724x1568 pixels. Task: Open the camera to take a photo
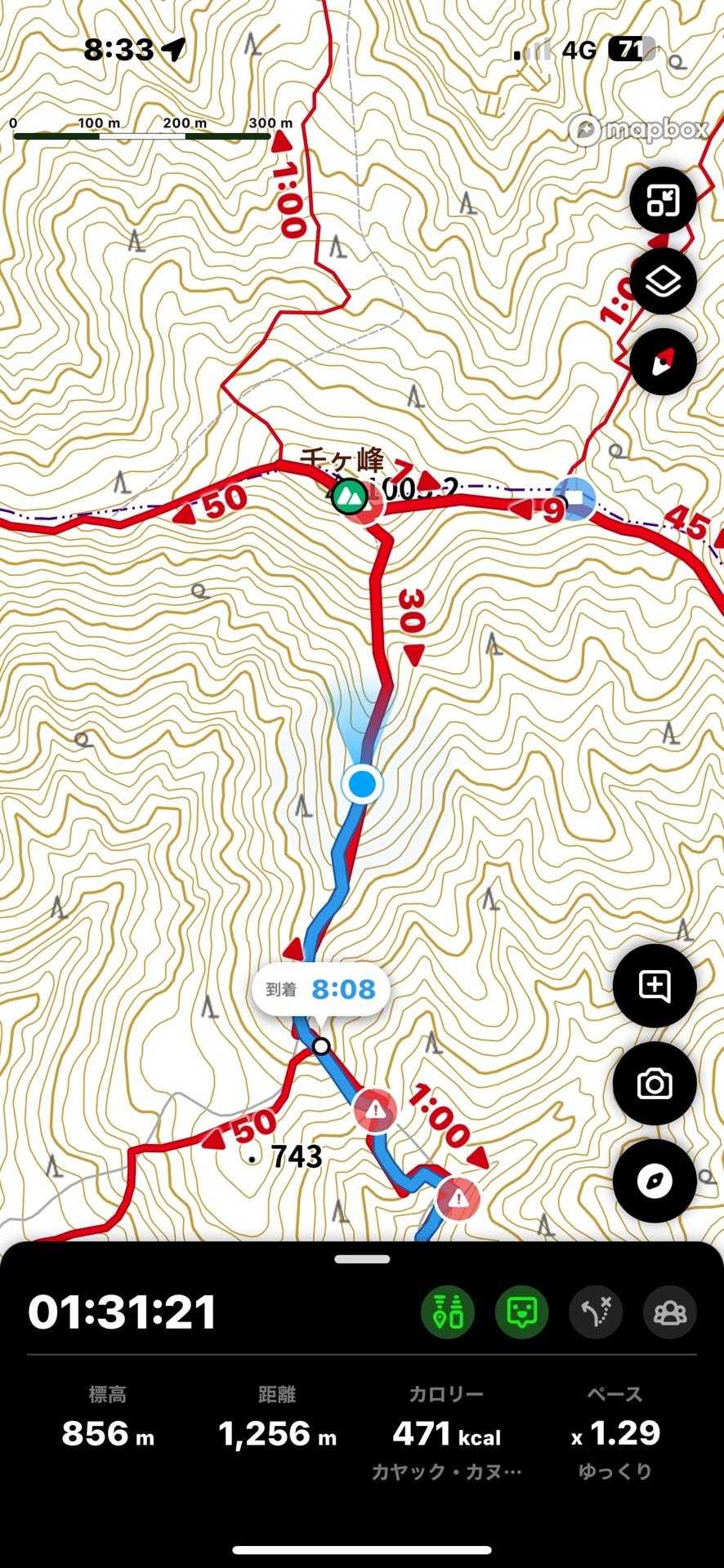click(655, 1084)
